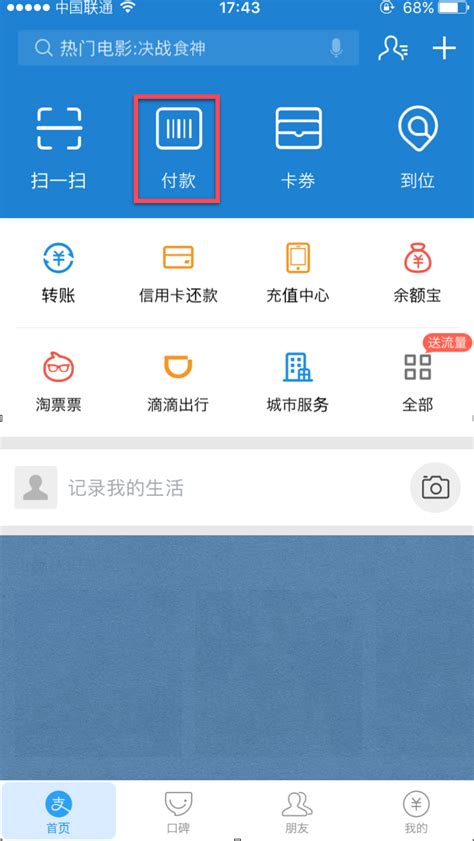Open 信用卡还款

coord(178,273)
